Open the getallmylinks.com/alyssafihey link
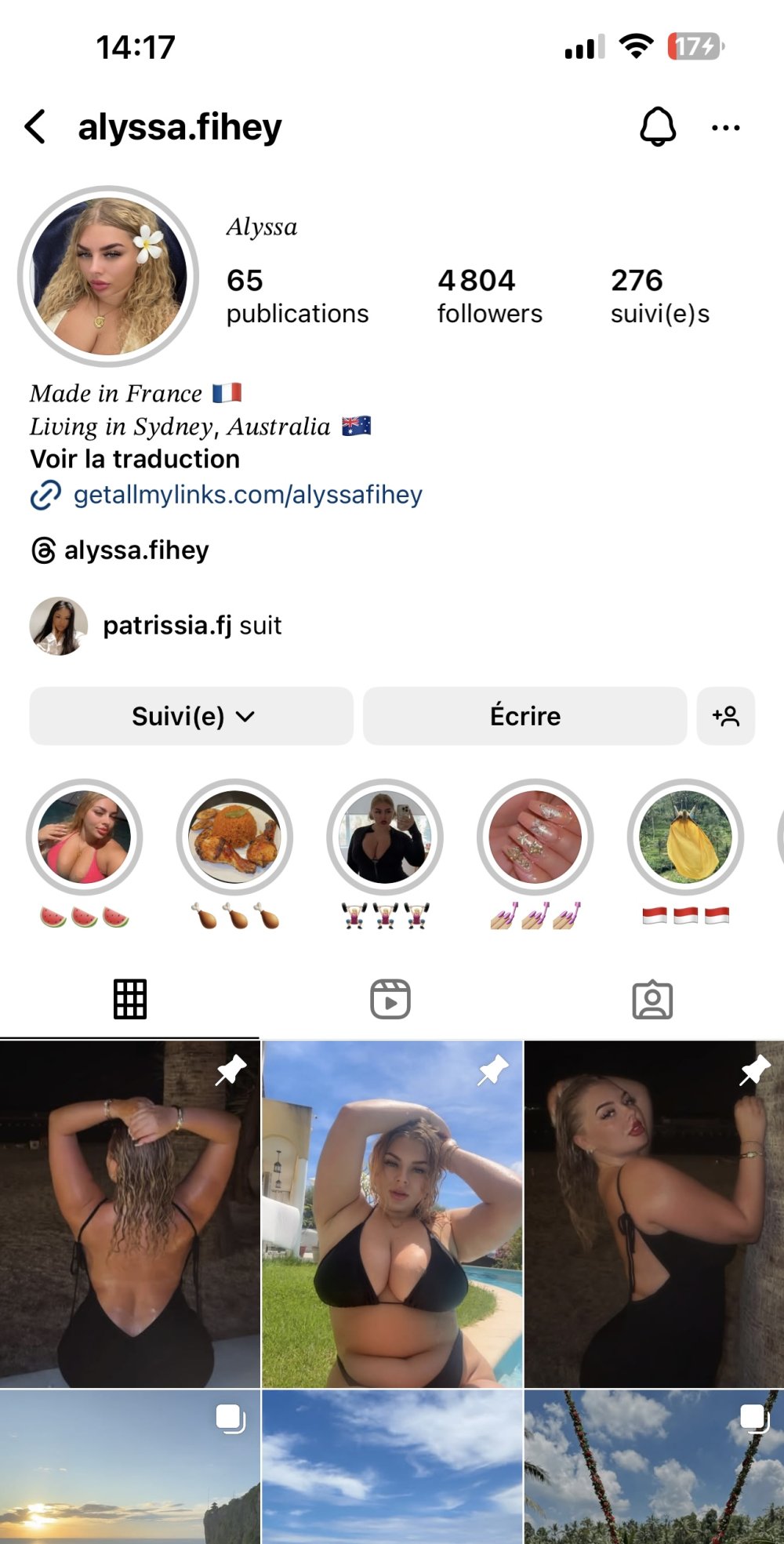 point(247,495)
